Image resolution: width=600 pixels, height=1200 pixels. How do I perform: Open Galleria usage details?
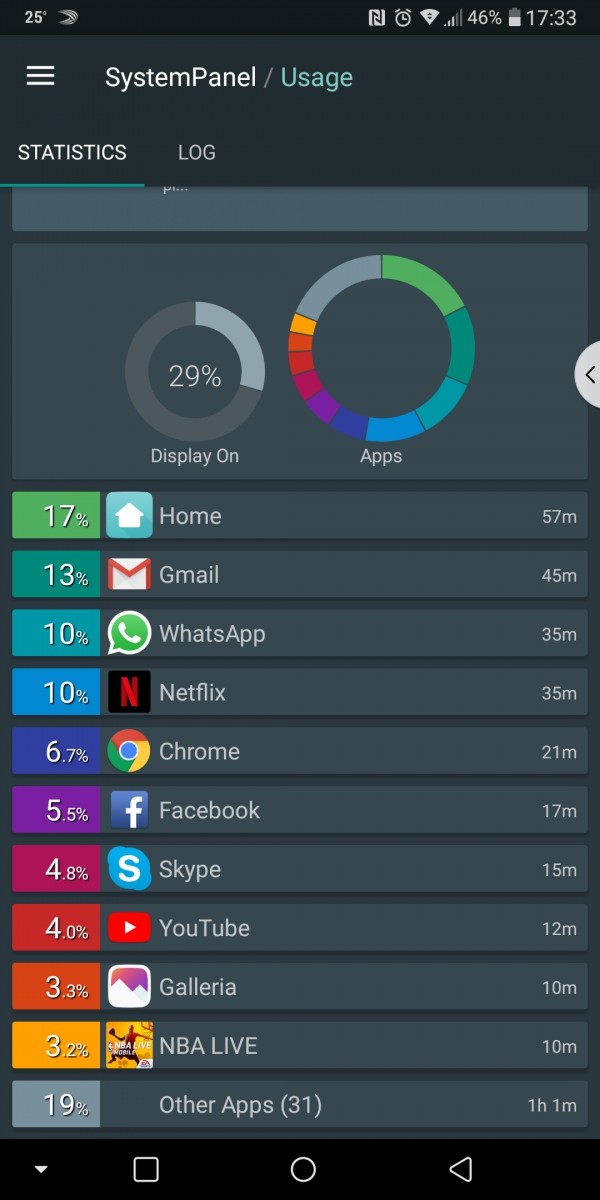coord(300,988)
